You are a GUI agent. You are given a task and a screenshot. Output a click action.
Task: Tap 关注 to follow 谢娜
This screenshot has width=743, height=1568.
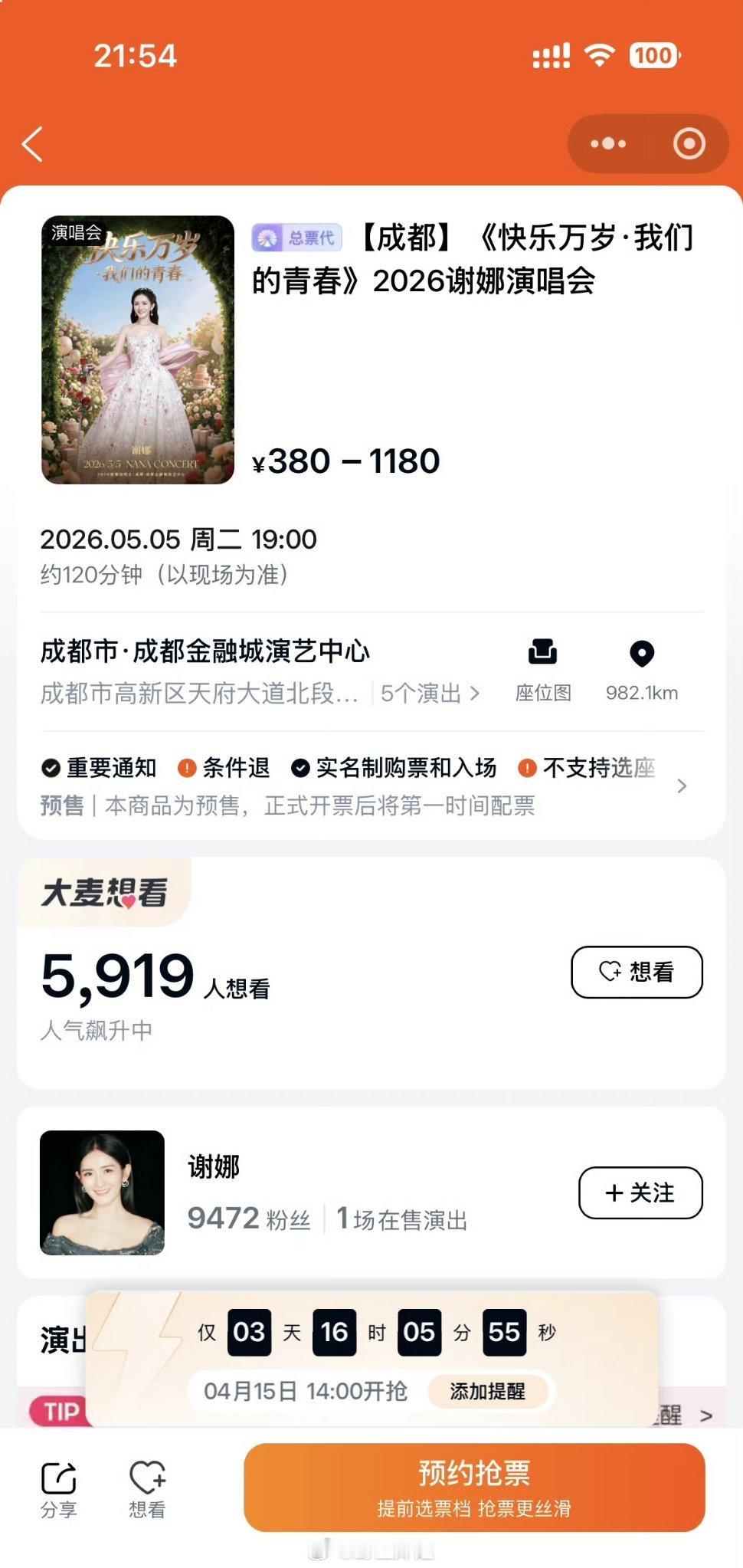(640, 1192)
